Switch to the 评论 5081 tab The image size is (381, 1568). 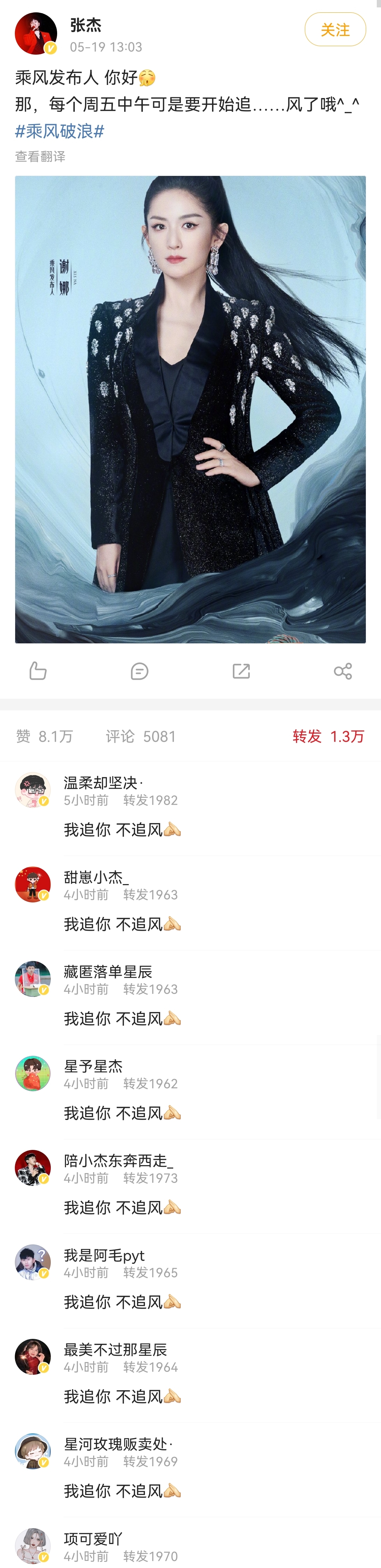tap(141, 736)
